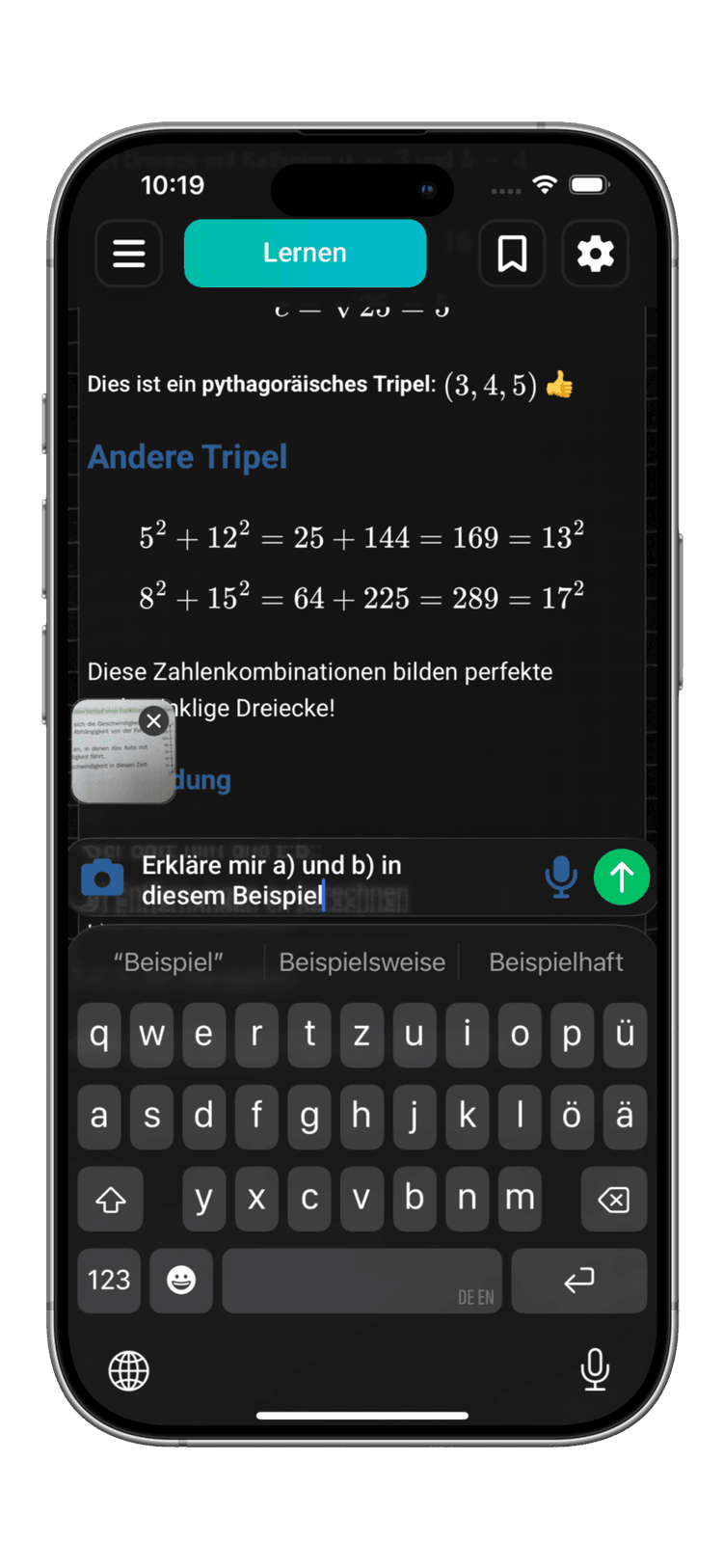
Task: Open the hamburger menu
Action: click(x=128, y=254)
